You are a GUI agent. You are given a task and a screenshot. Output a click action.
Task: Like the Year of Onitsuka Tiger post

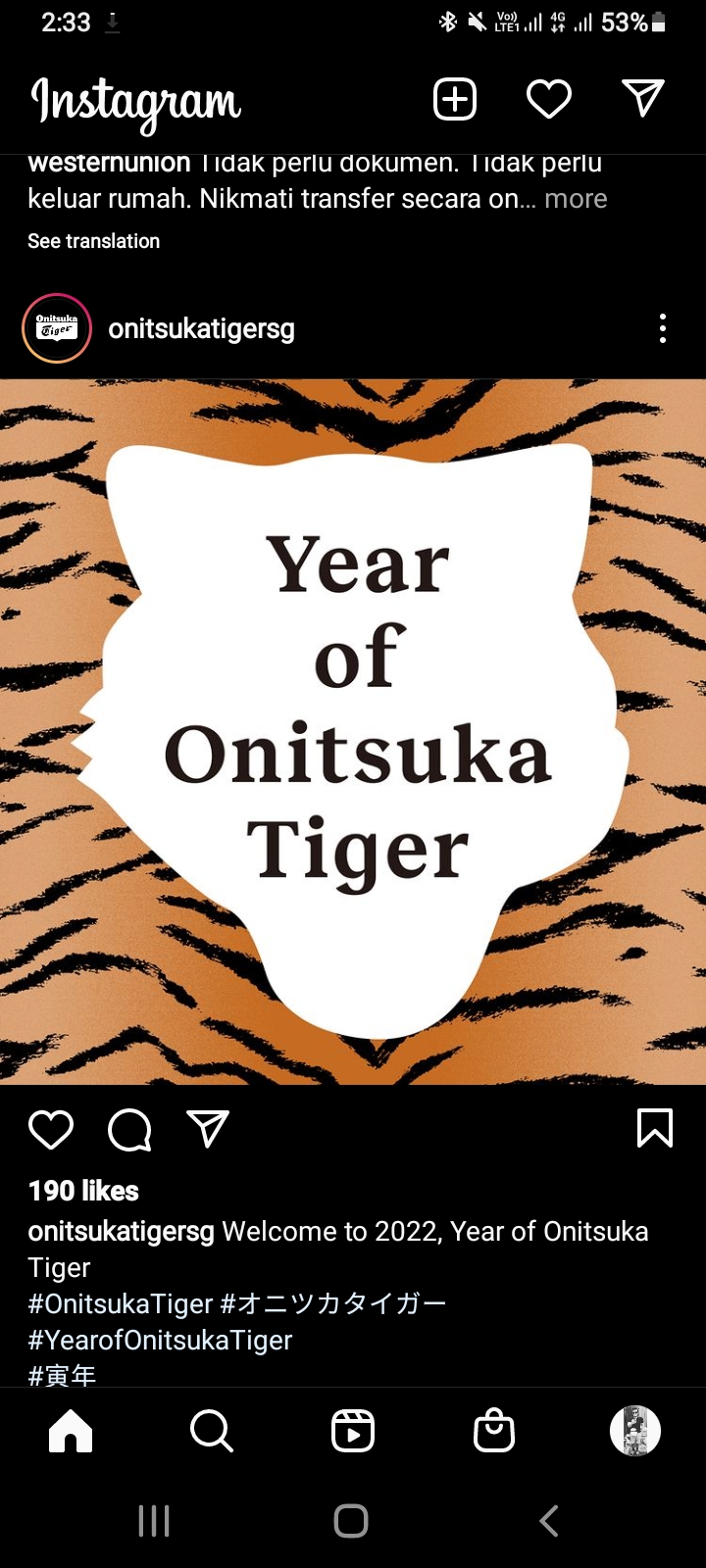point(51,1129)
